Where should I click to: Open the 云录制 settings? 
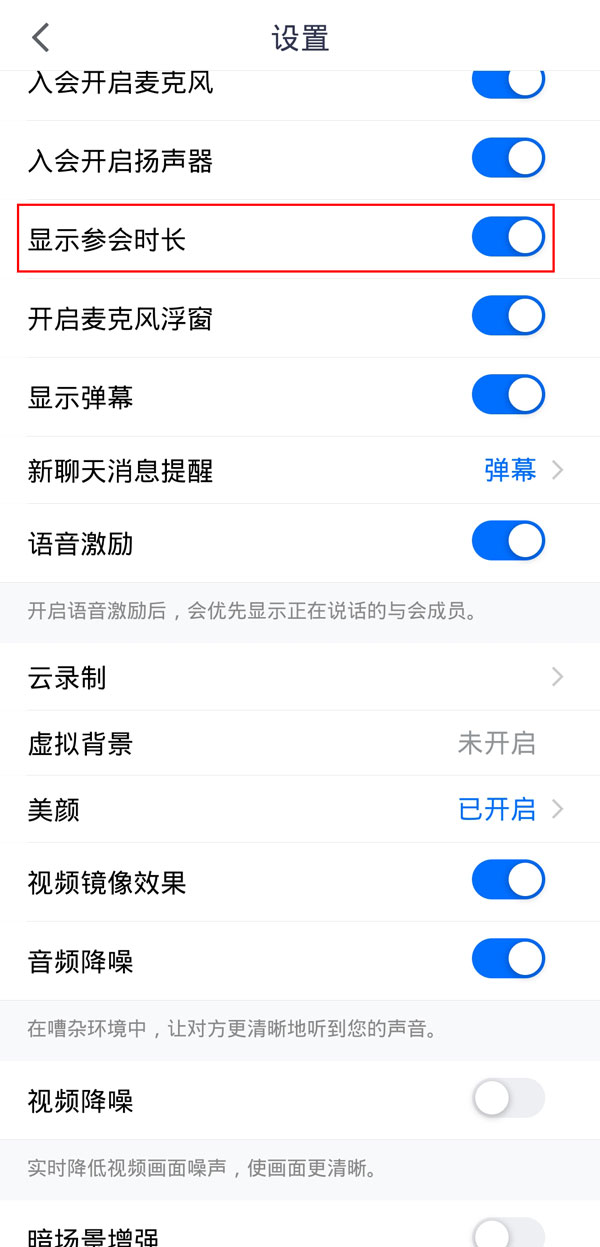(x=300, y=677)
